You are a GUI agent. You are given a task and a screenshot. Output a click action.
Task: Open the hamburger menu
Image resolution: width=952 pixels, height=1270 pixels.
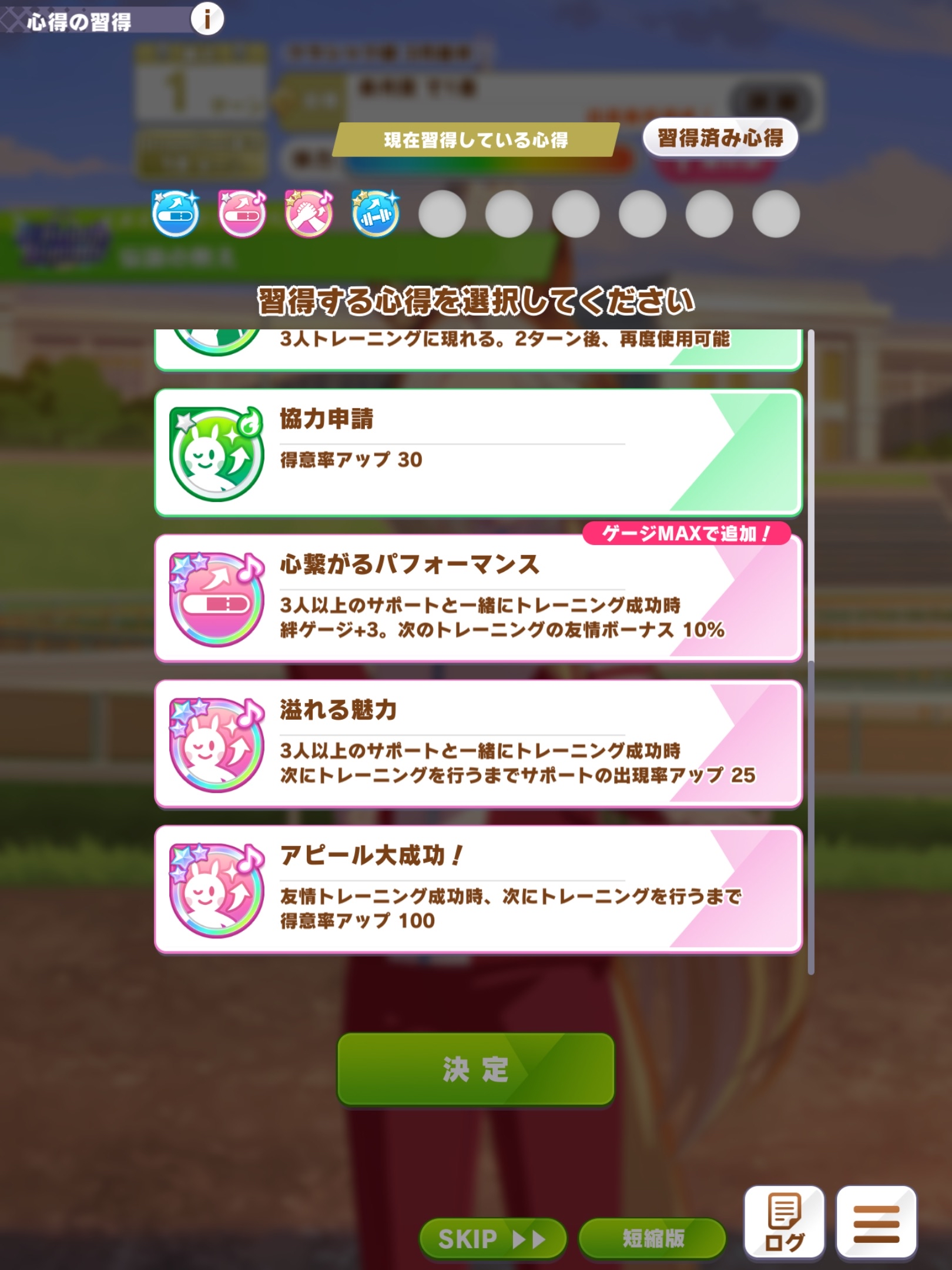tap(876, 1222)
